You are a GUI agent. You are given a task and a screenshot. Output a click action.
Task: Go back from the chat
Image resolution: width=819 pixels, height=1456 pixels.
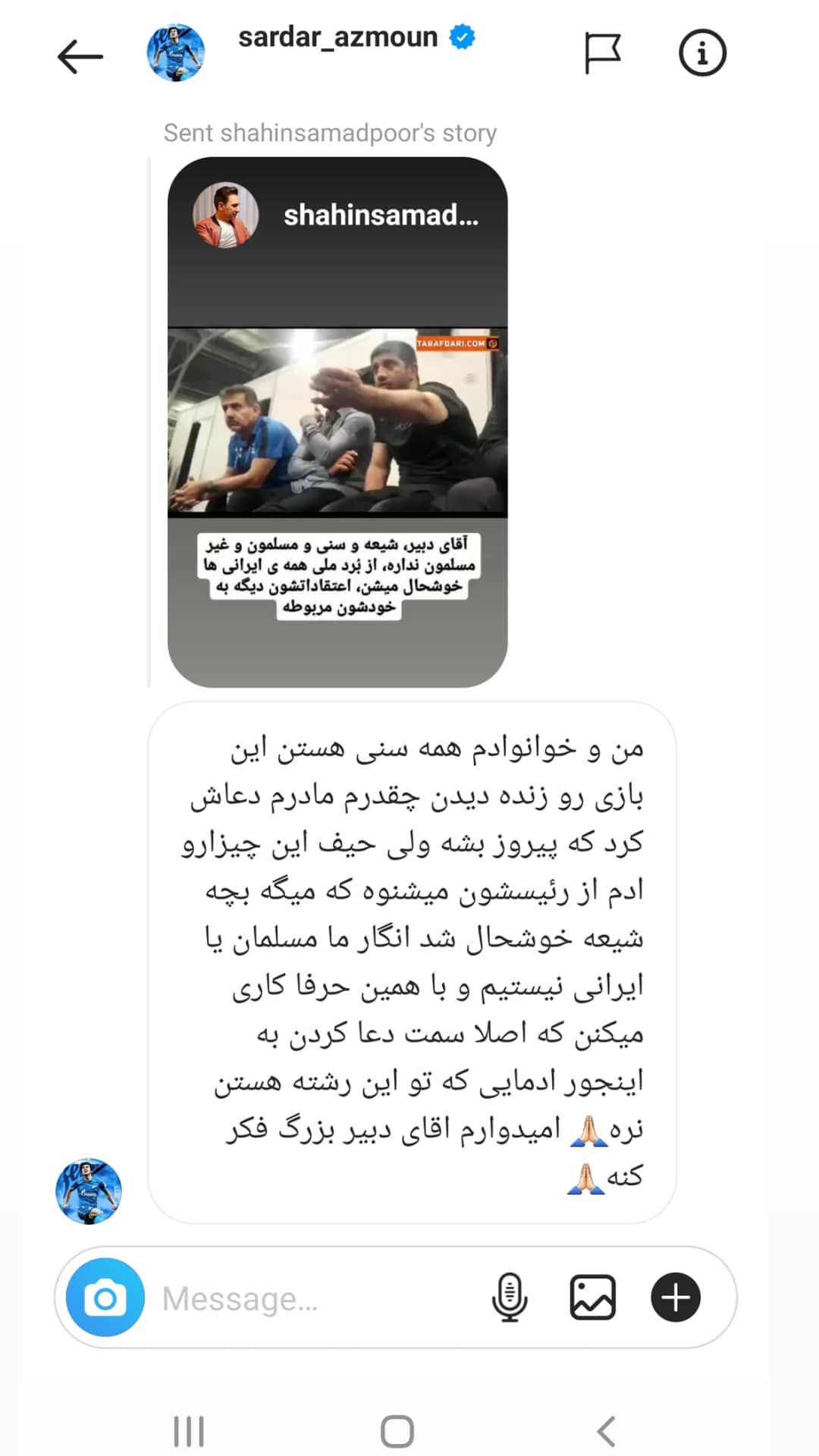coord(80,56)
